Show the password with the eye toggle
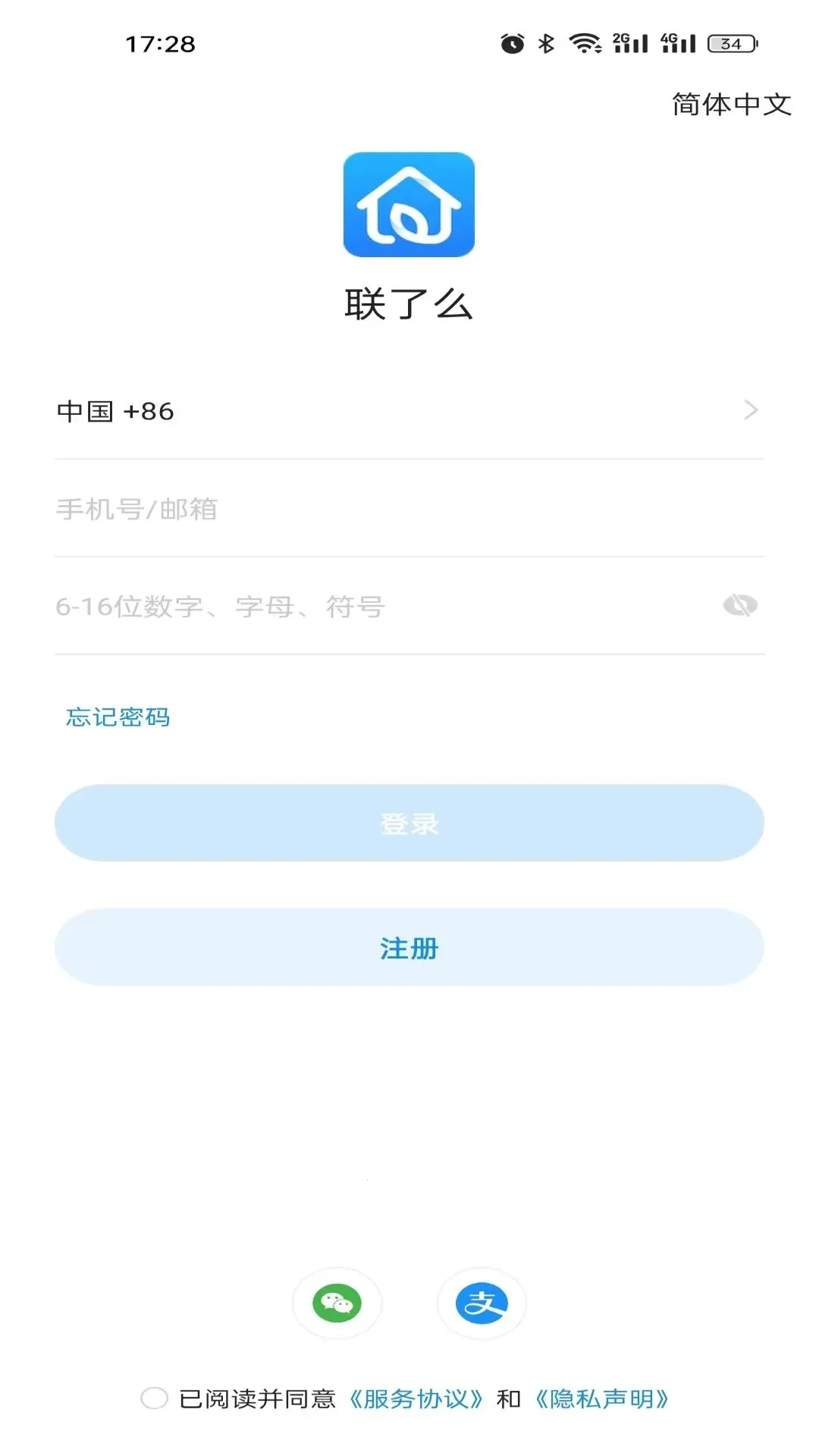This screenshot has height=1456, width=819. click(x=741, y=606)
